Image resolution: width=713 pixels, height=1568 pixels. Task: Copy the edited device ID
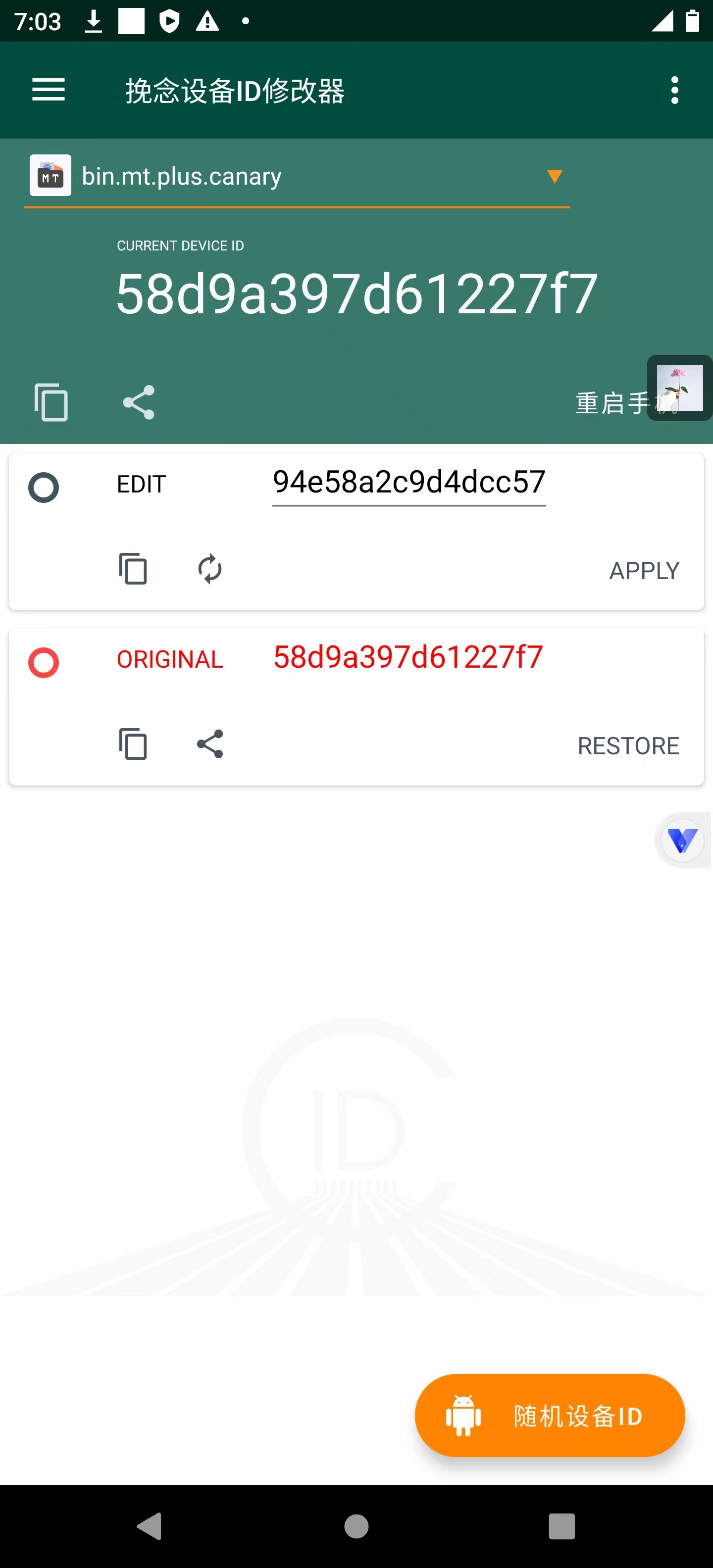[133, 569]
